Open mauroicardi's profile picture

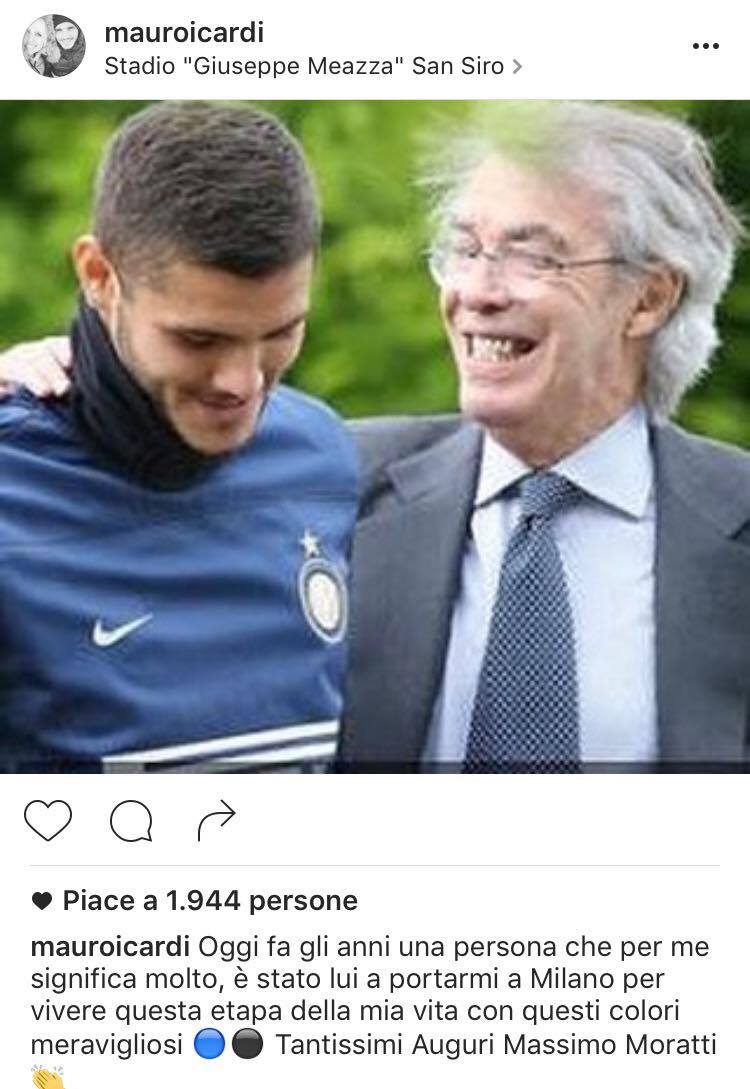pos(54,46)
